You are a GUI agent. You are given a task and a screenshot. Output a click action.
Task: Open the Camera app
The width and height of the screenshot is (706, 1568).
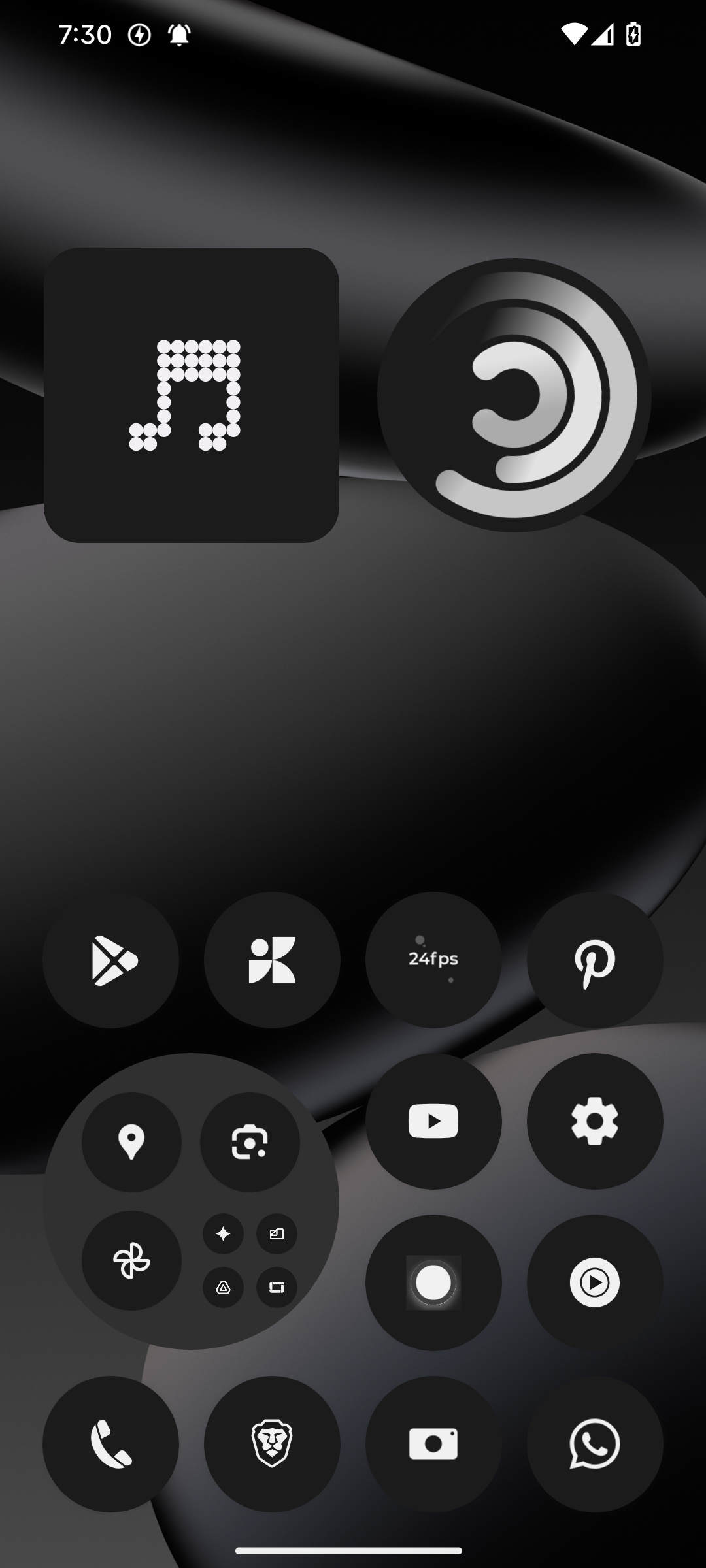(433, 1444)
